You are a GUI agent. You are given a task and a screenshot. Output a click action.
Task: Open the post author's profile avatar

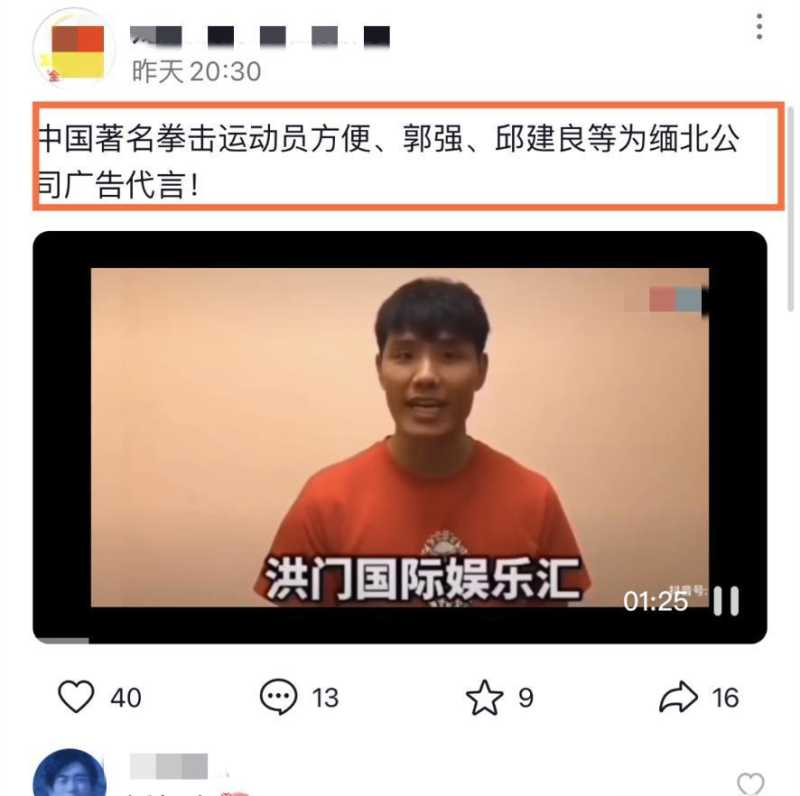click(71, 47)
